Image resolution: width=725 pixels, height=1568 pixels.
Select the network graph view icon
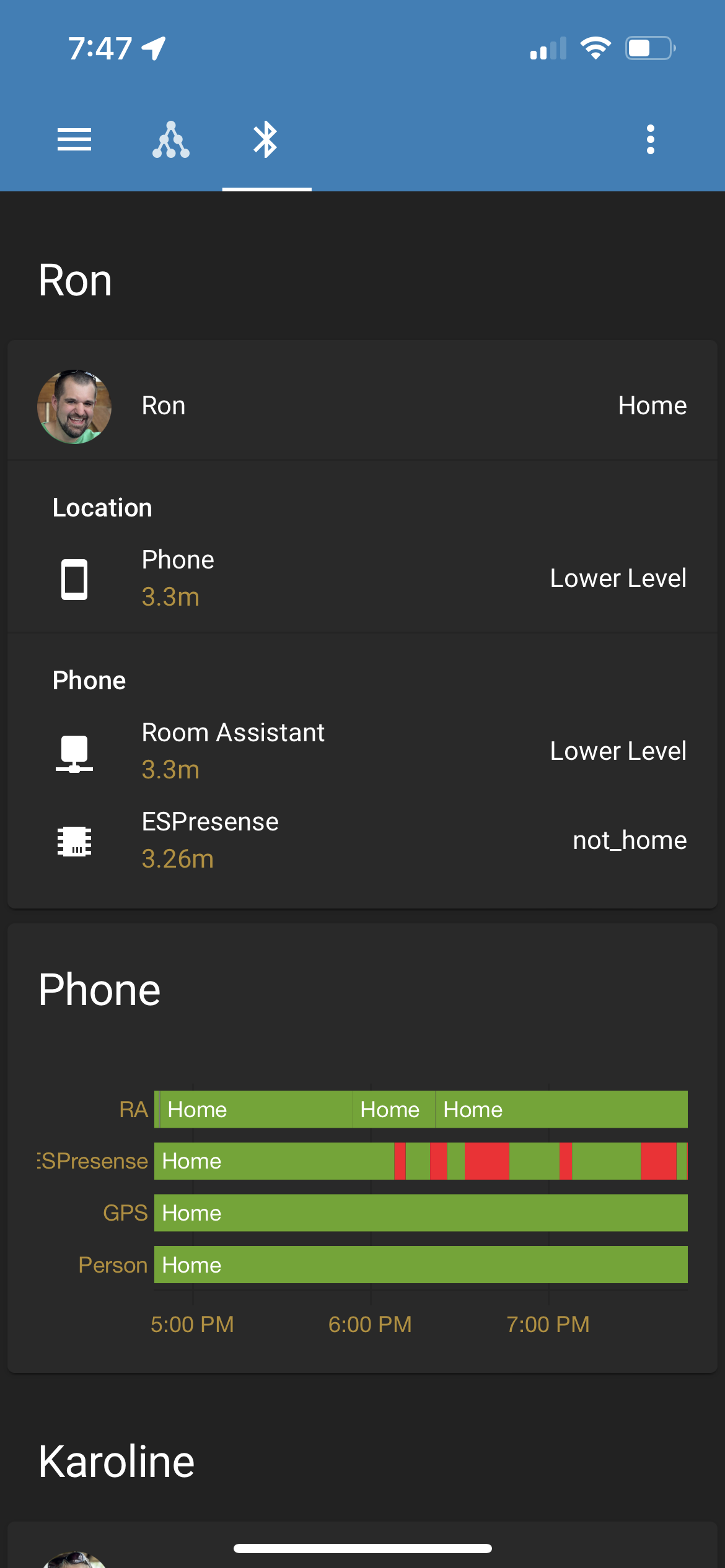(170, 140)
